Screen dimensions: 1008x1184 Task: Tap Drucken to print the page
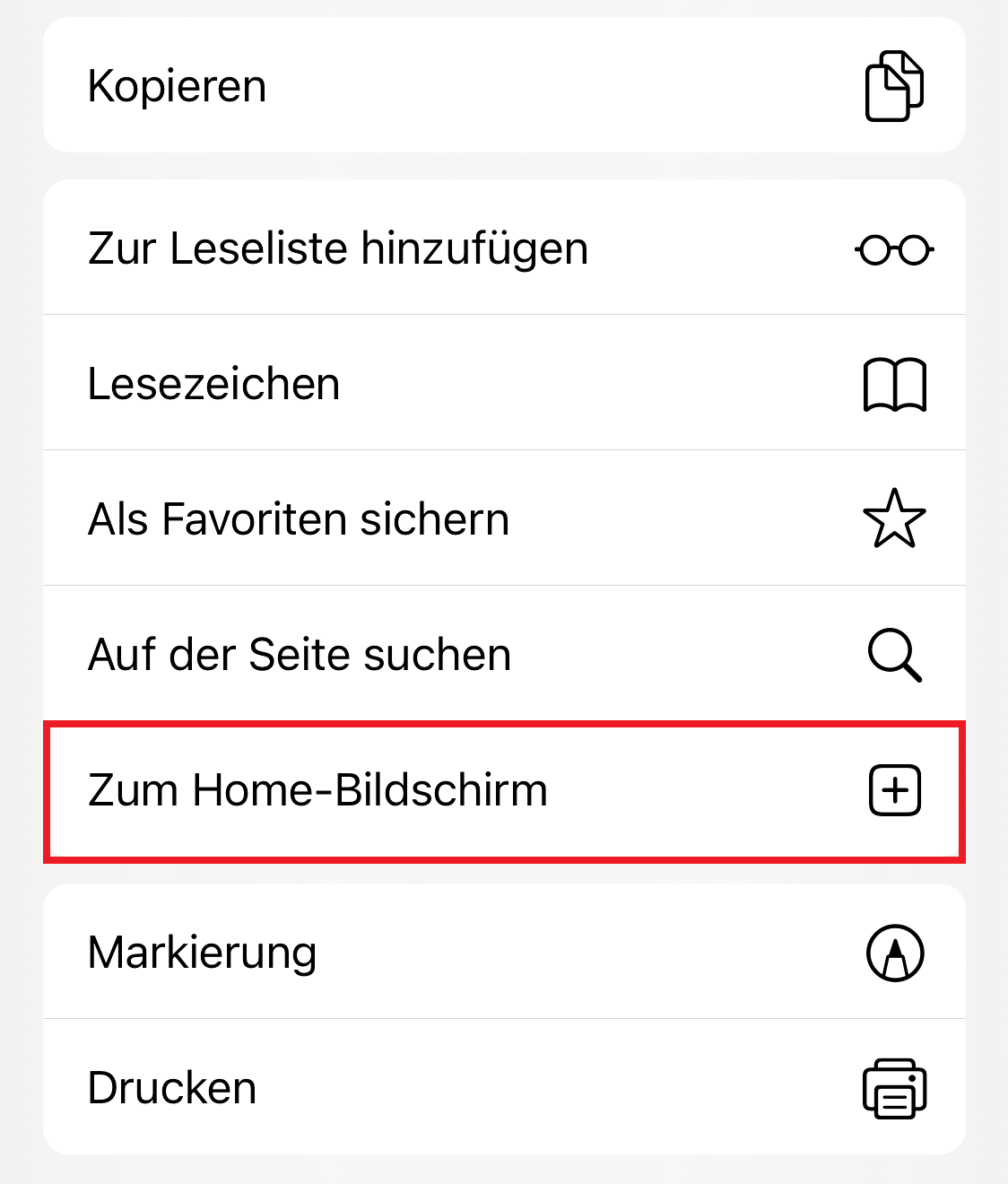502,1088
